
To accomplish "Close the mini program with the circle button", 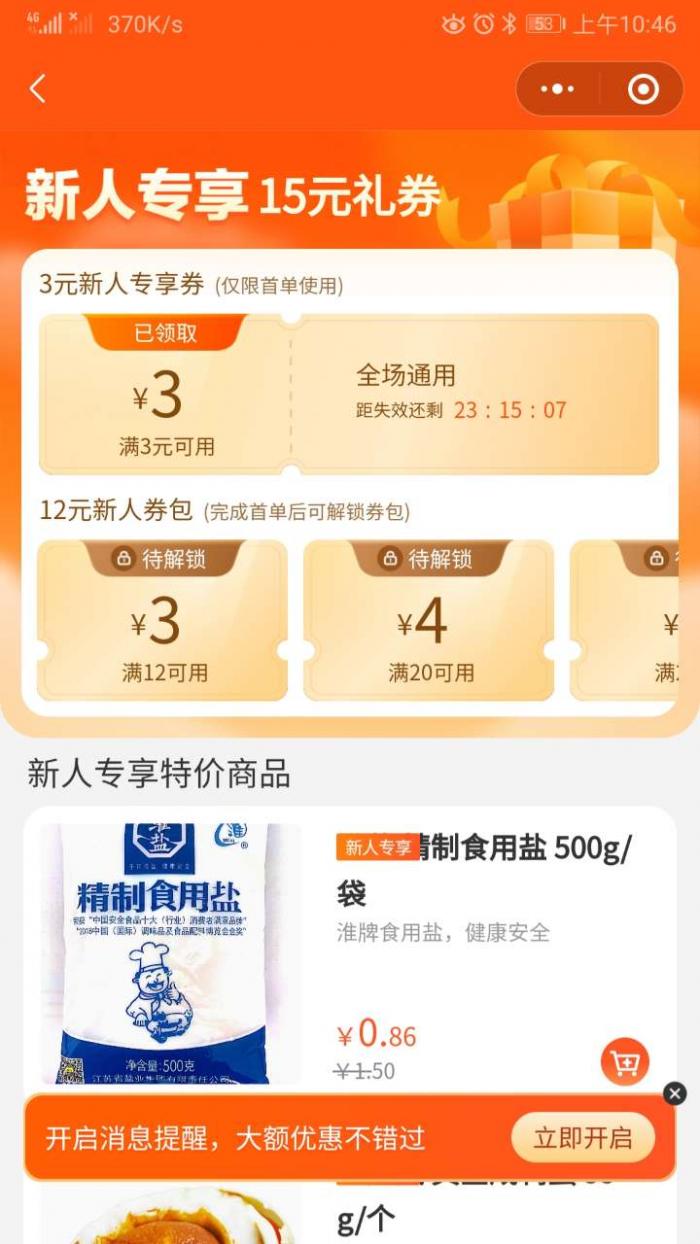I will 643,90.
